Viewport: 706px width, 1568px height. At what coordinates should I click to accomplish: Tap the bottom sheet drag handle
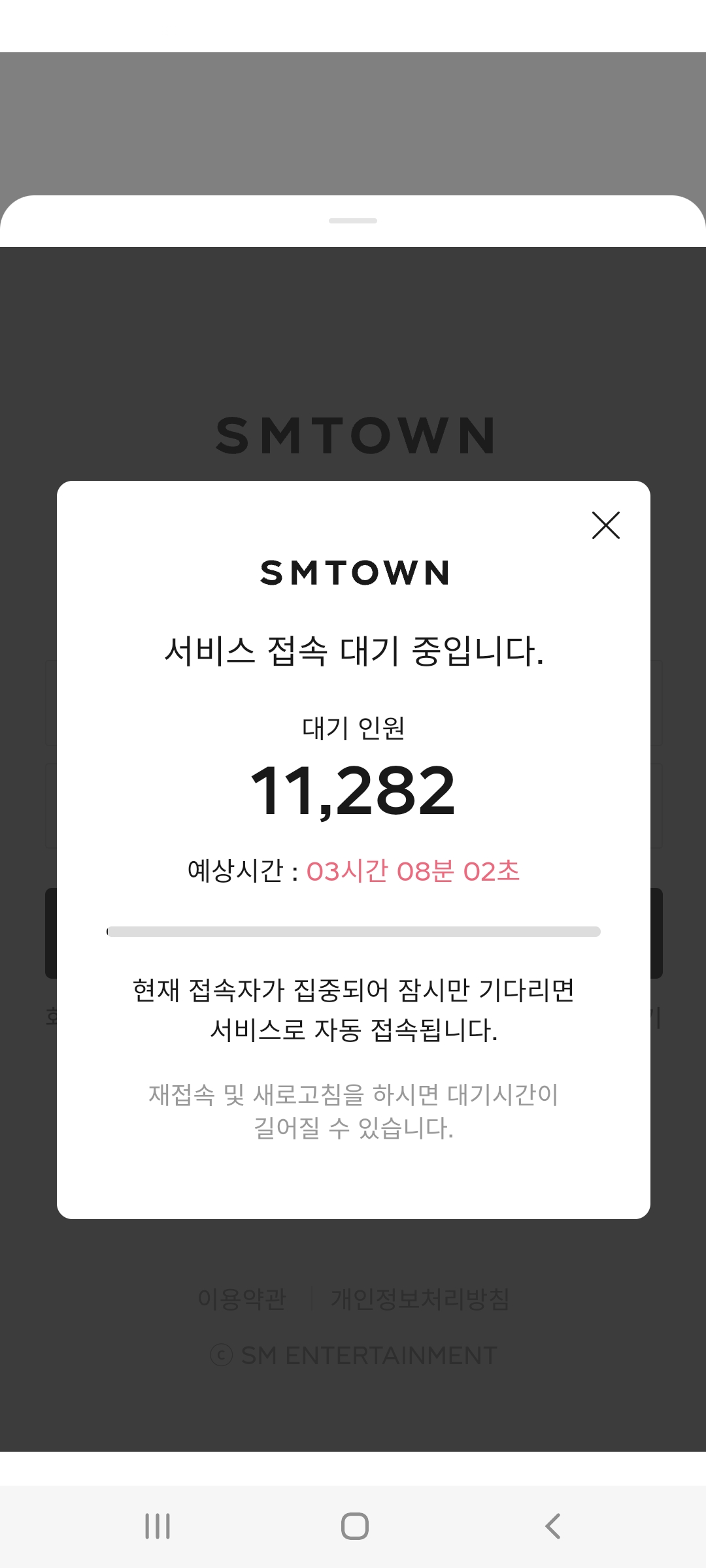(x=353, y=221)
